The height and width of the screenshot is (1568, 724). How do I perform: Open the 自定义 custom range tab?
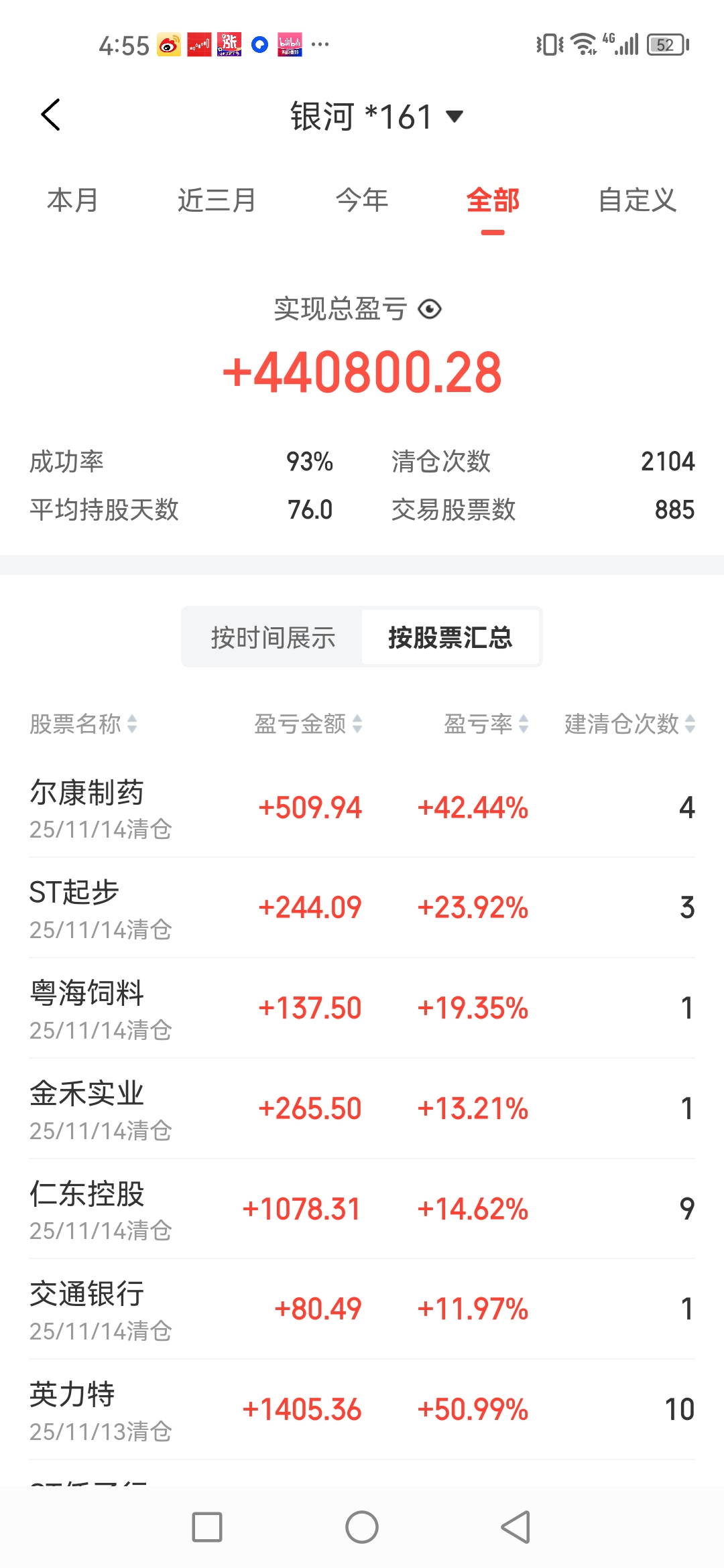pyautogui.click(x=637, y=200)
